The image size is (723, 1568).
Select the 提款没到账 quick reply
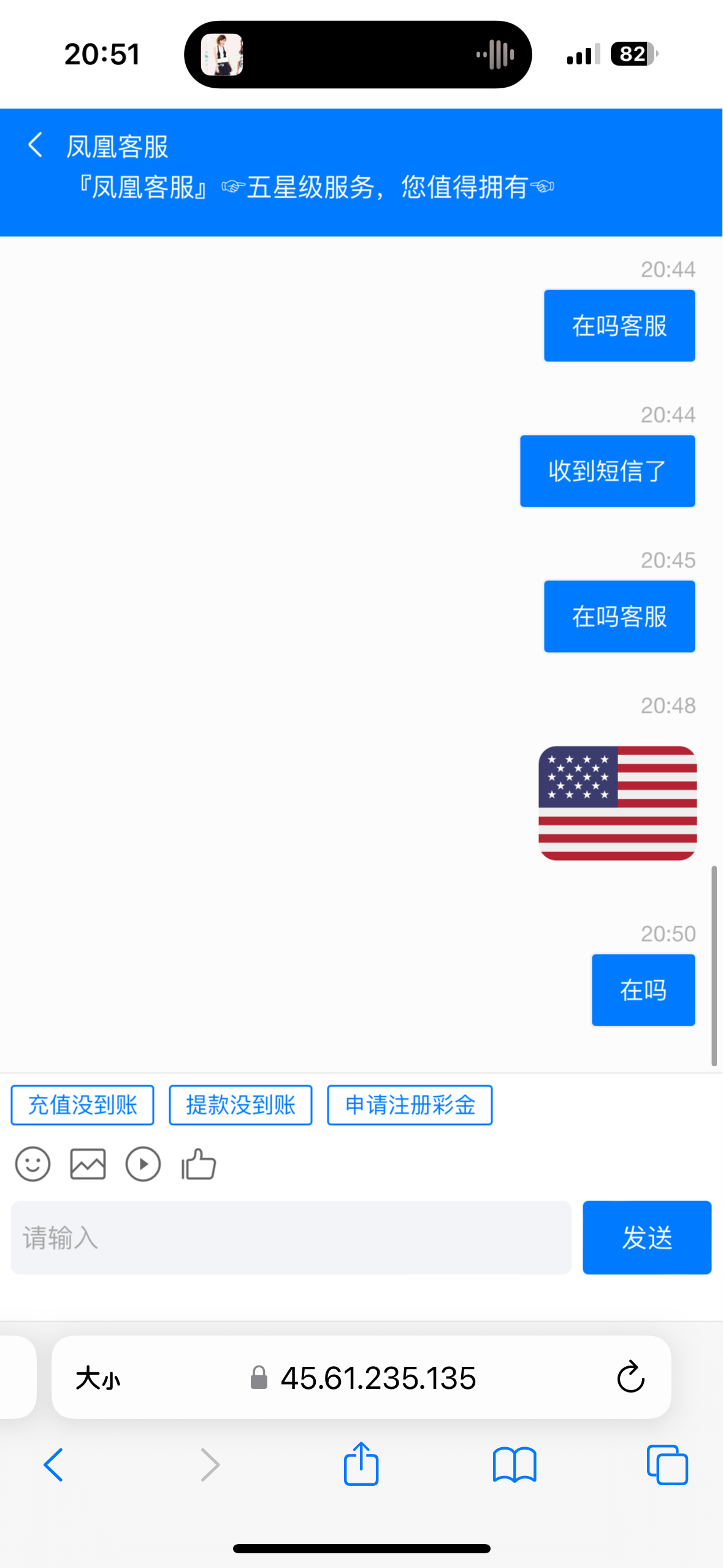tap(240, 1105)
